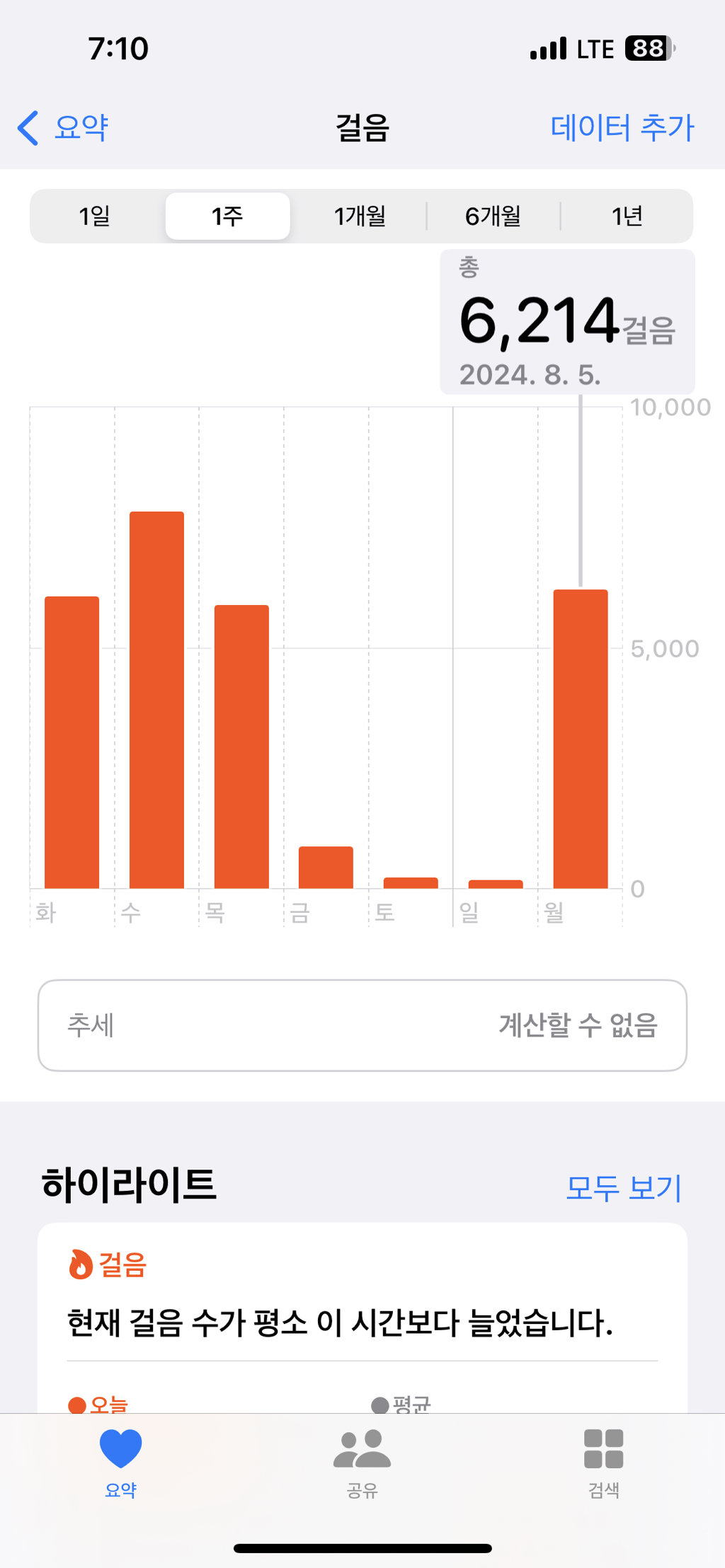Select the 목 (Thursday) bar
Screen dimensions: 725x1568
coord(241,746)
